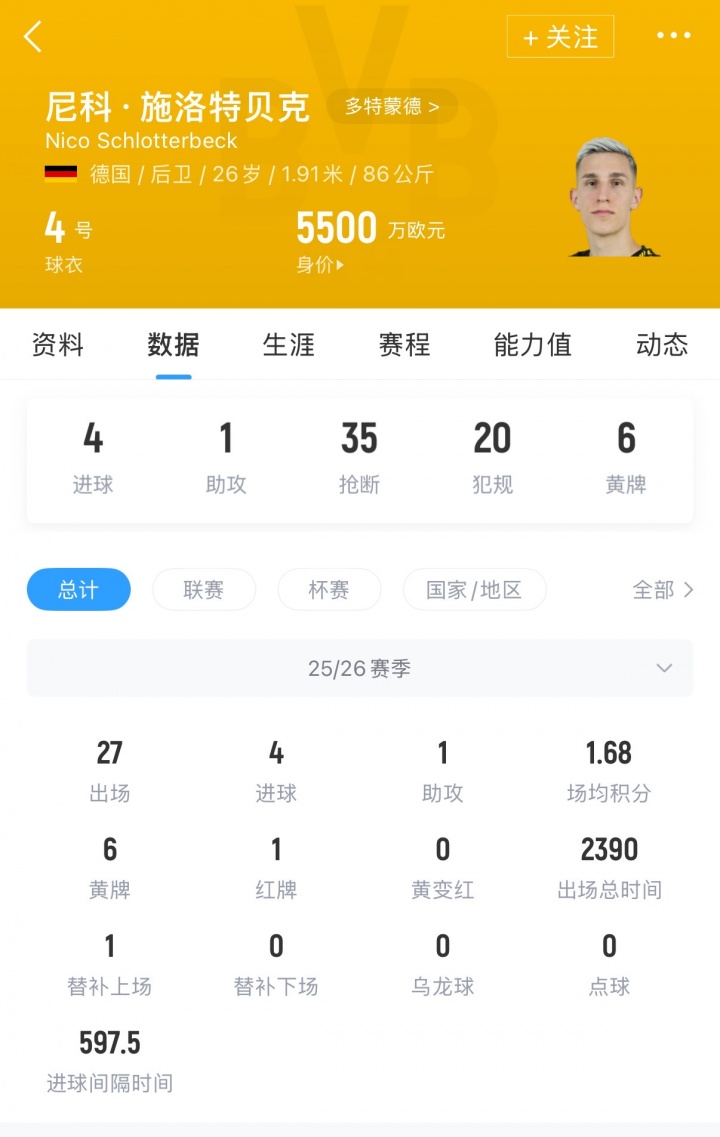Viewport: 720px width, 1137px height.
Task: Open 多特蒙德 team page link
Action: click(390, 104)
